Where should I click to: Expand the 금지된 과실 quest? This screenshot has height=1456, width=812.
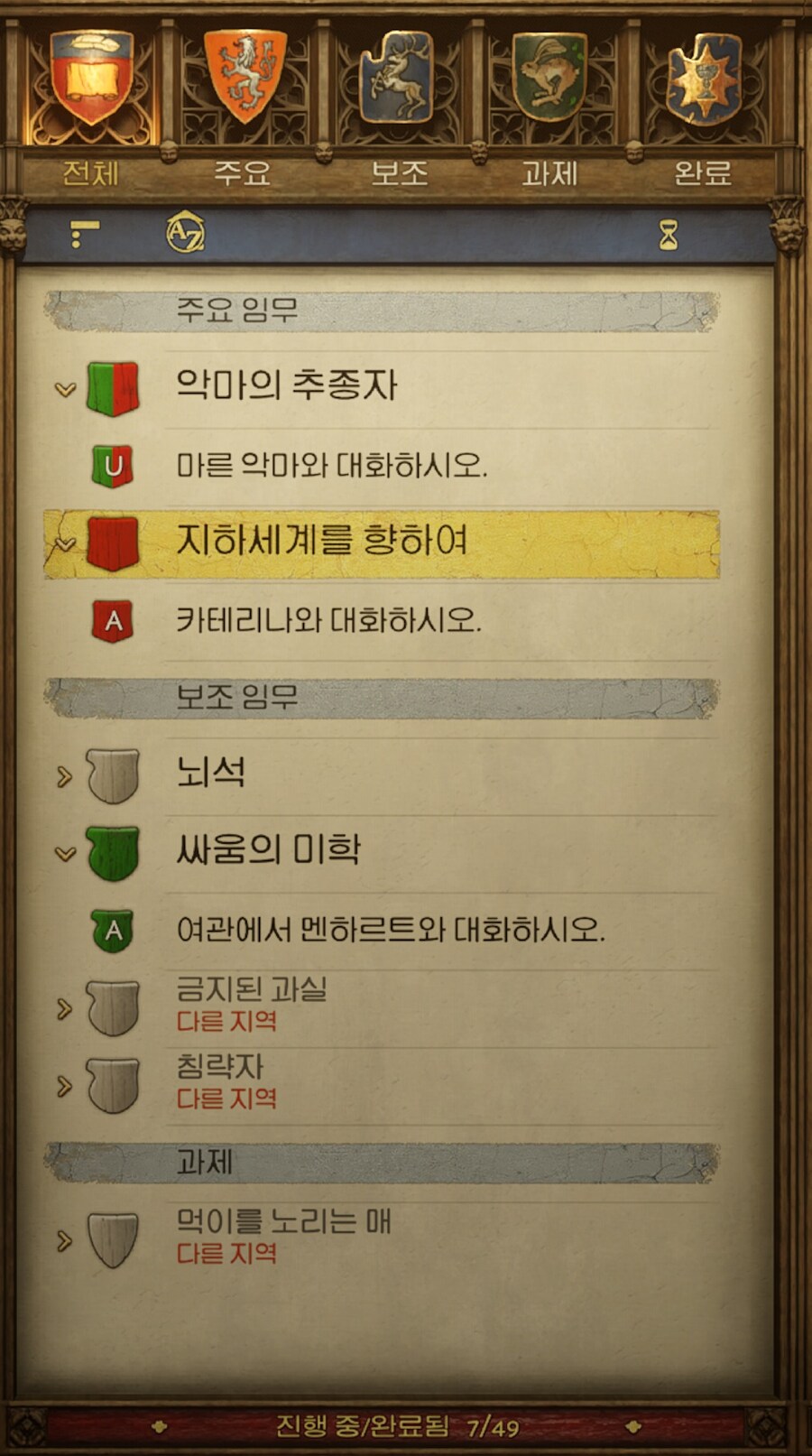65,1008
